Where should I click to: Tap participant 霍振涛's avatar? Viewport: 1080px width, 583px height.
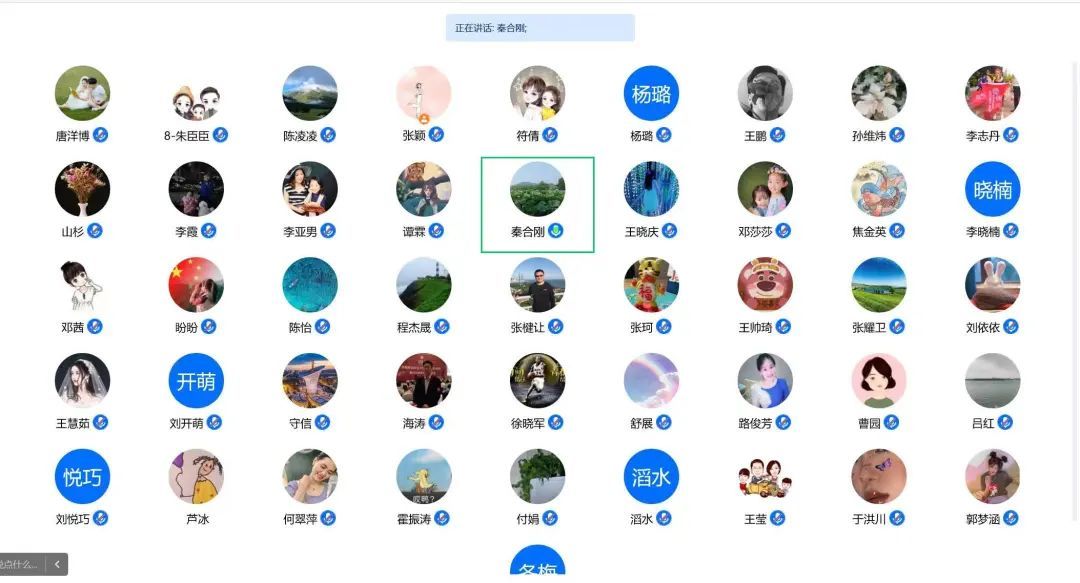click(424, 477)
